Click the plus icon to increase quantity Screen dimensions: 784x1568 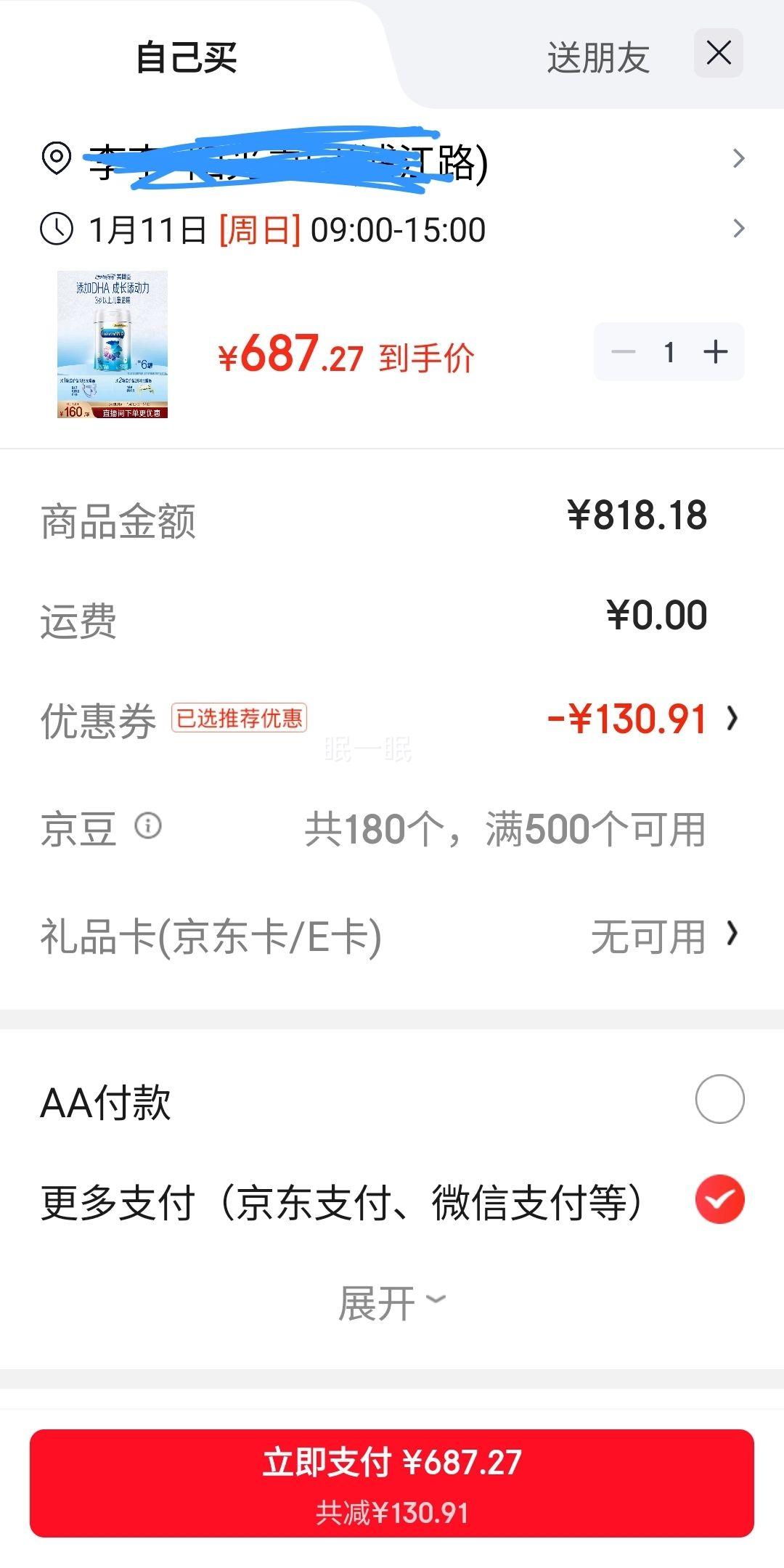pyautogui.click(x=716, y=351)
